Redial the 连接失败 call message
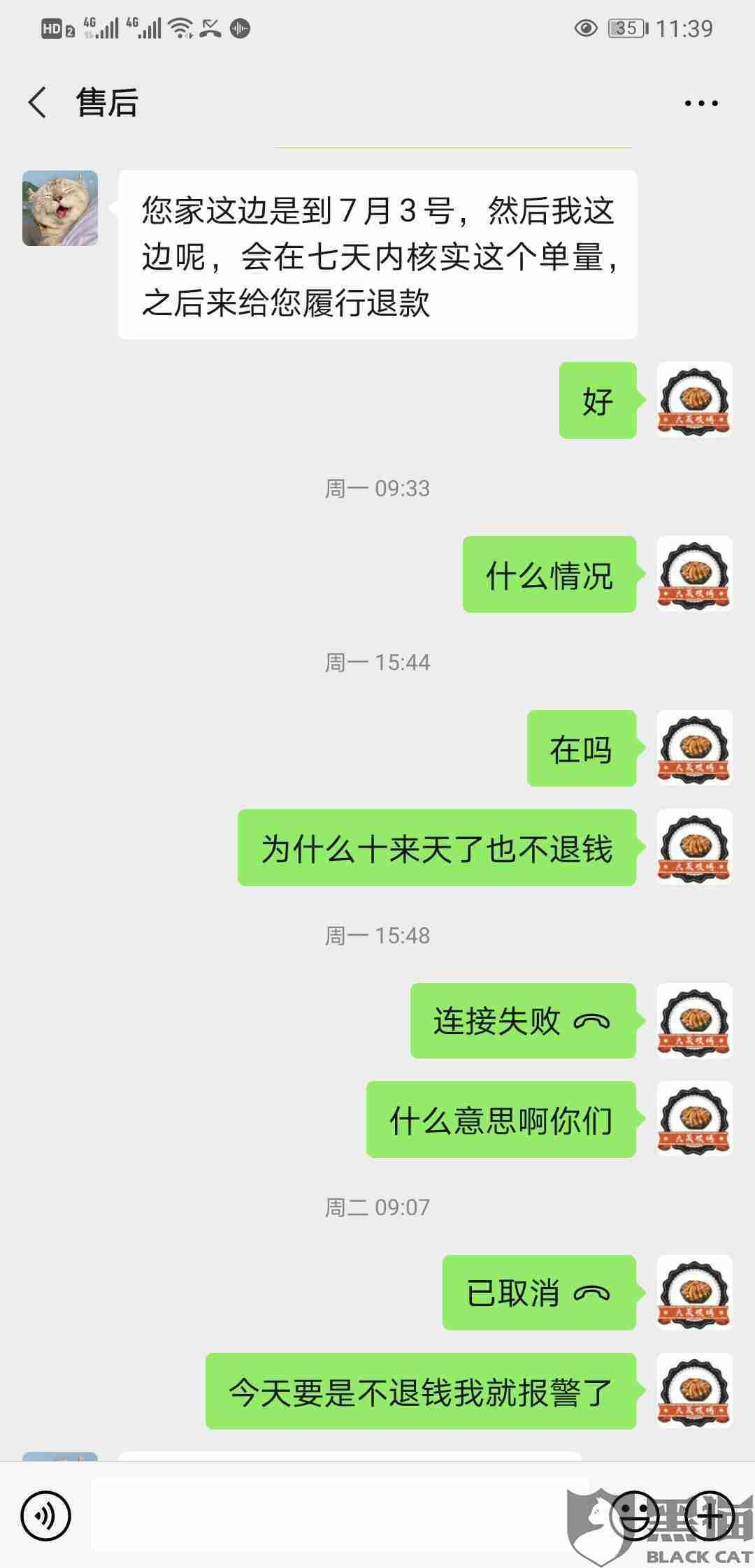This screenshot has height=1568, width=755. pos(522,1021)
